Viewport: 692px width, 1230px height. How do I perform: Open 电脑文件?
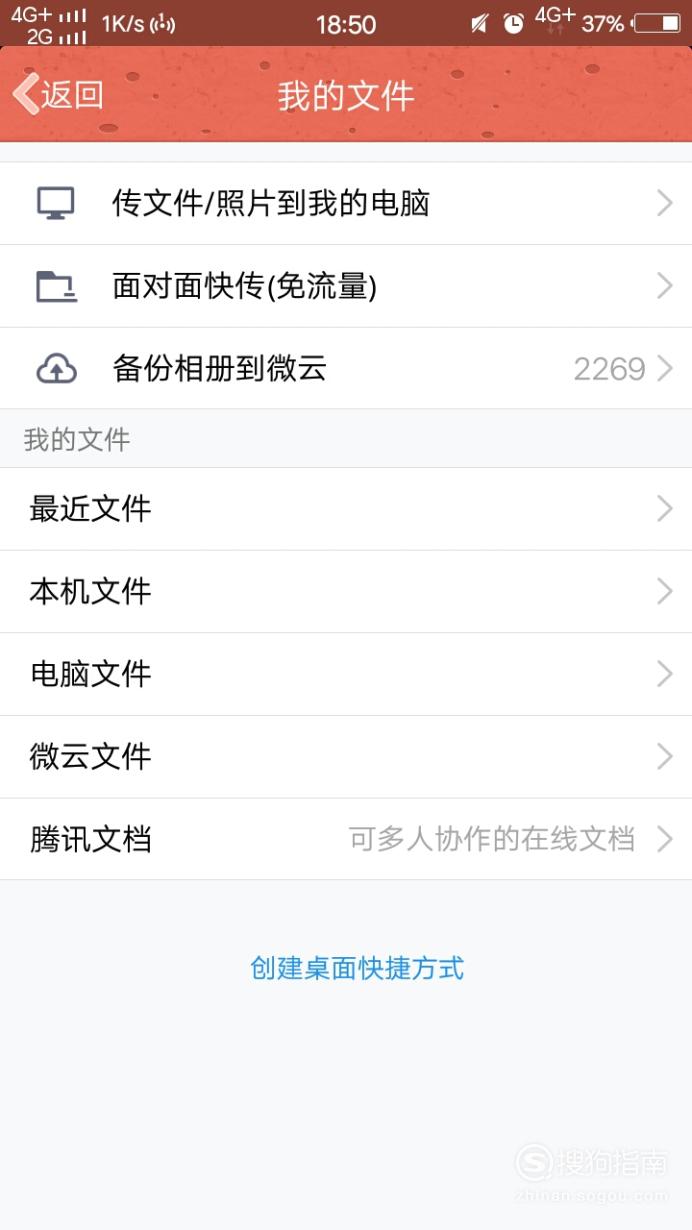(346, 674)
